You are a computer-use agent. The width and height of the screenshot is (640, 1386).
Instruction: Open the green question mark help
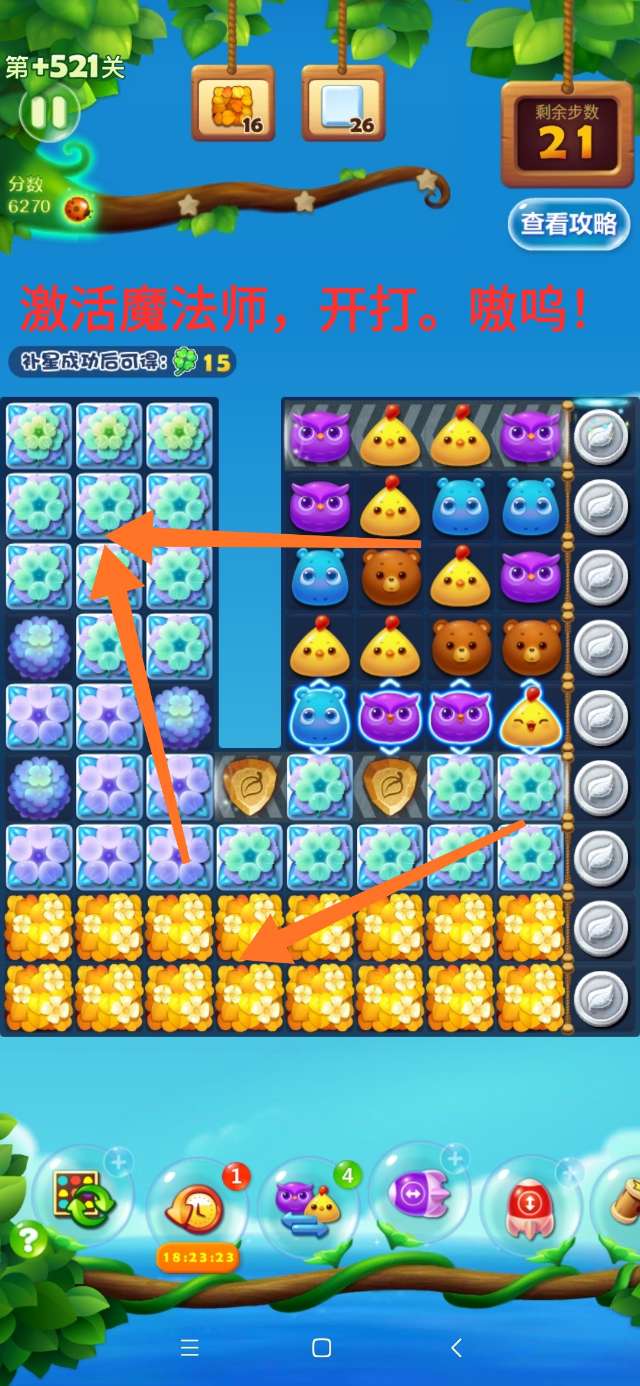click(27, 1240)
